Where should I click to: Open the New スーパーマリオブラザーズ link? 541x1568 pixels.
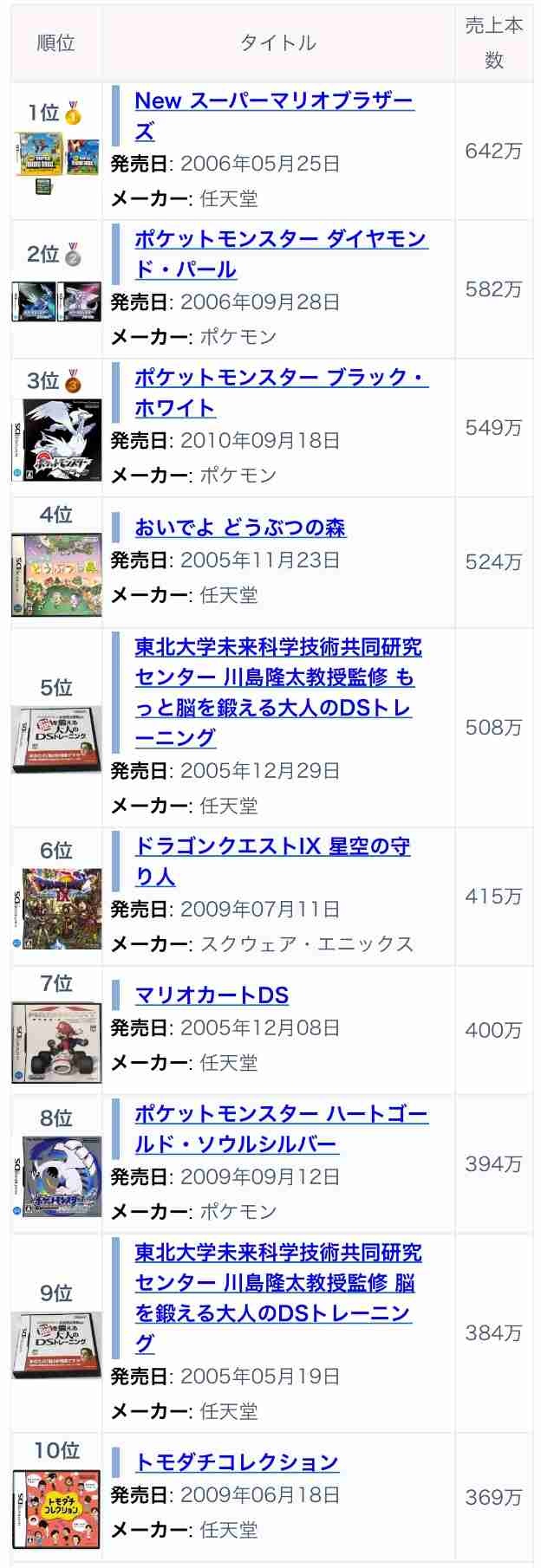273,101
